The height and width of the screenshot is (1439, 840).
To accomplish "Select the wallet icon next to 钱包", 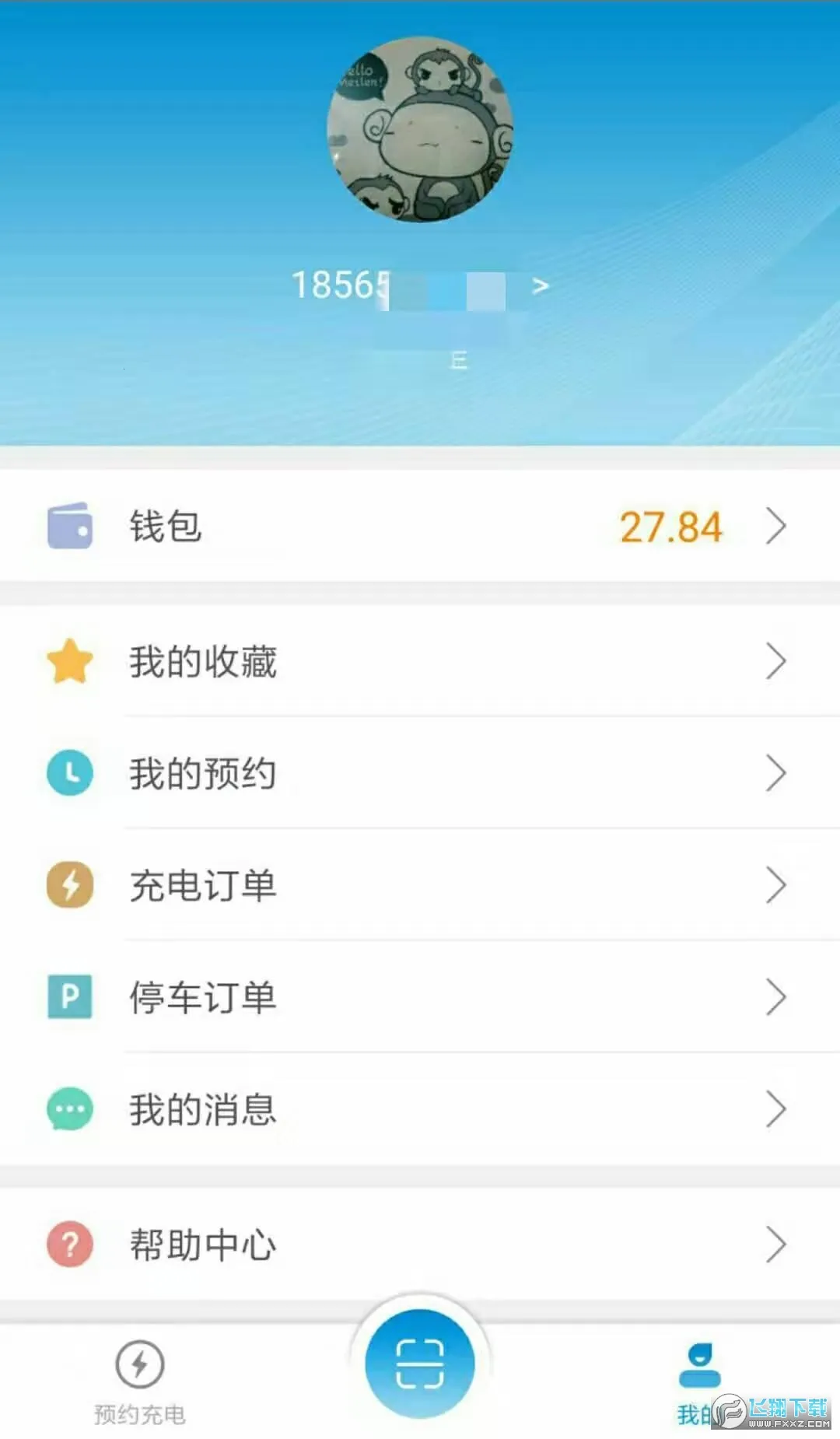I will click(68, 527).
